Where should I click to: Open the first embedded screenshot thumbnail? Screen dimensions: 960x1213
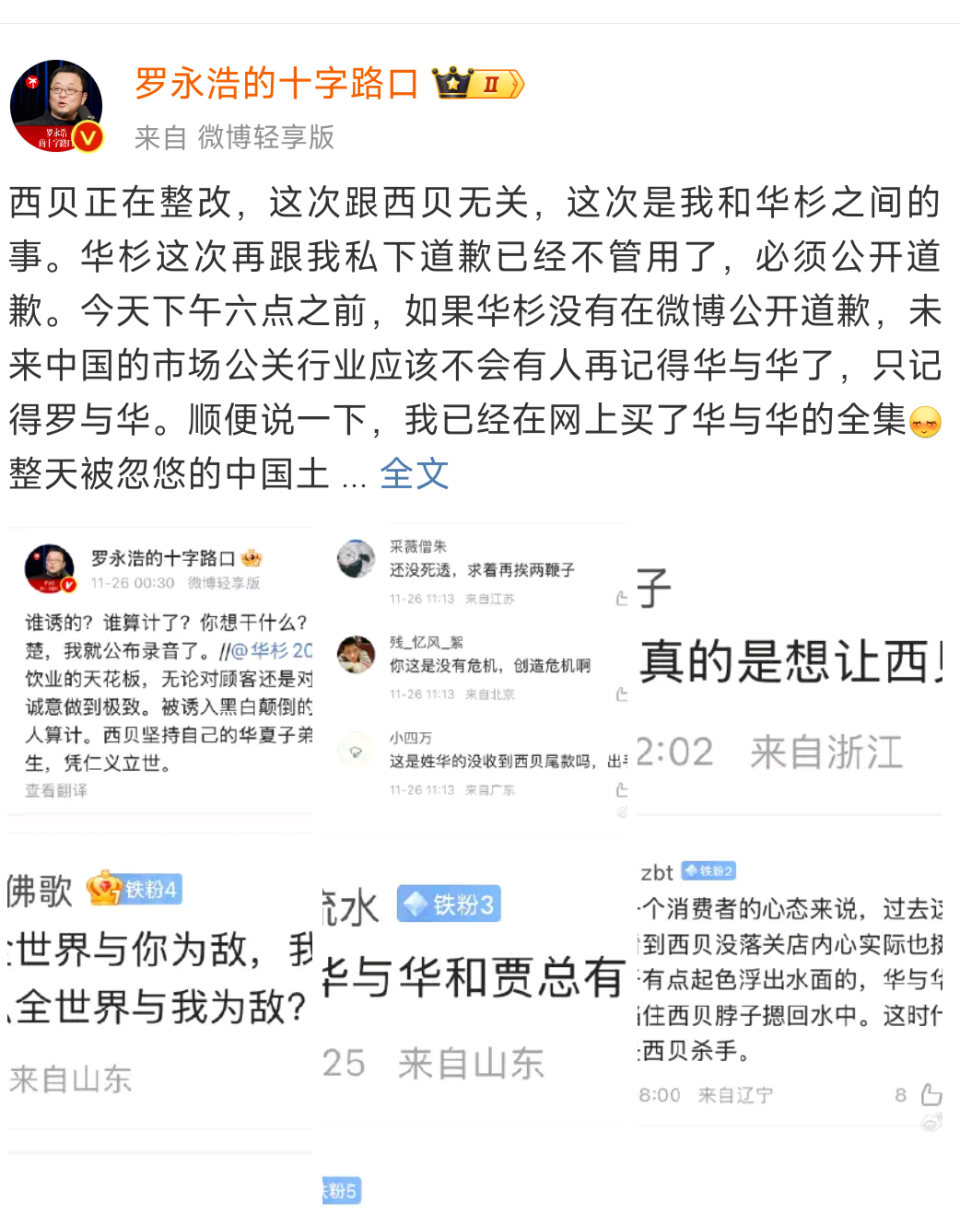tap(160, 670)
